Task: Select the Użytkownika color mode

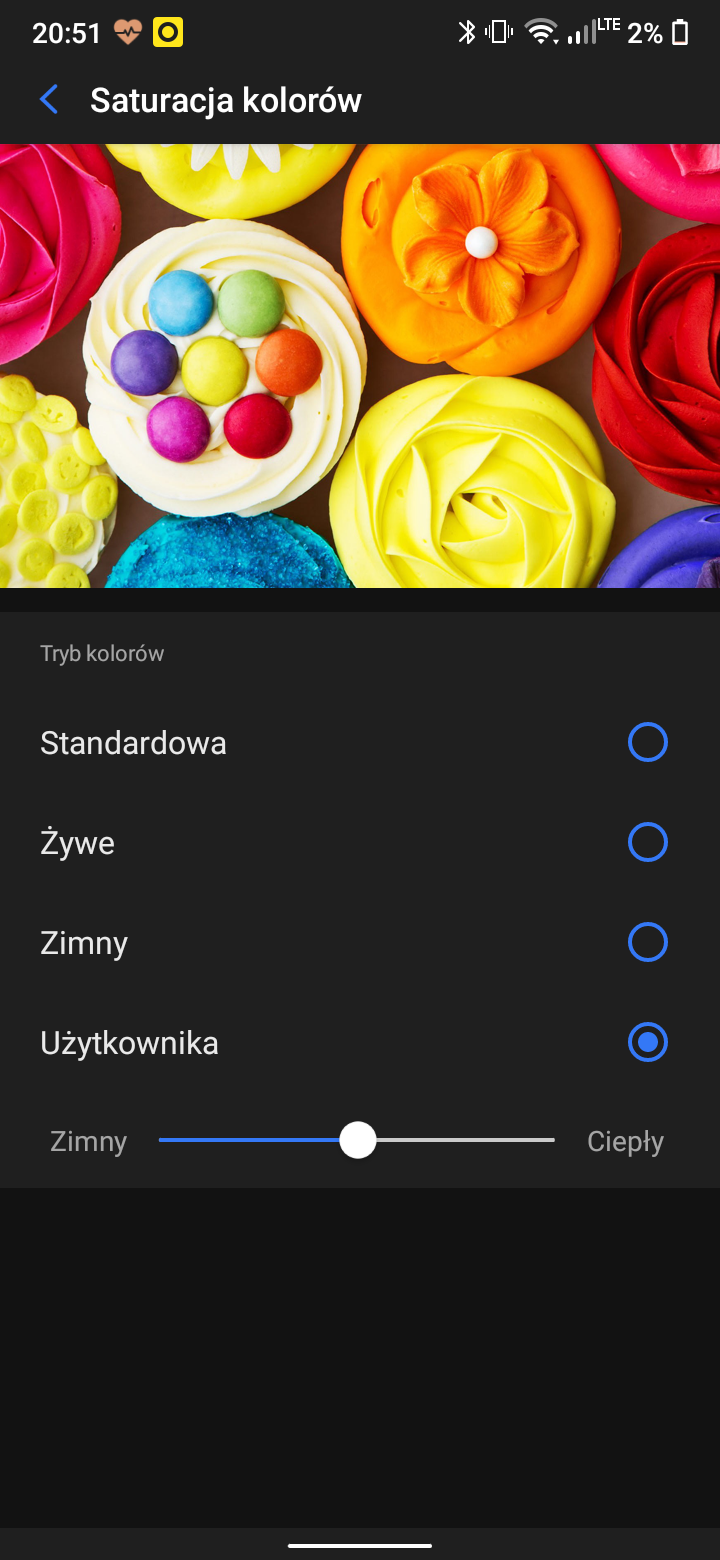Action: (360, 1043)
